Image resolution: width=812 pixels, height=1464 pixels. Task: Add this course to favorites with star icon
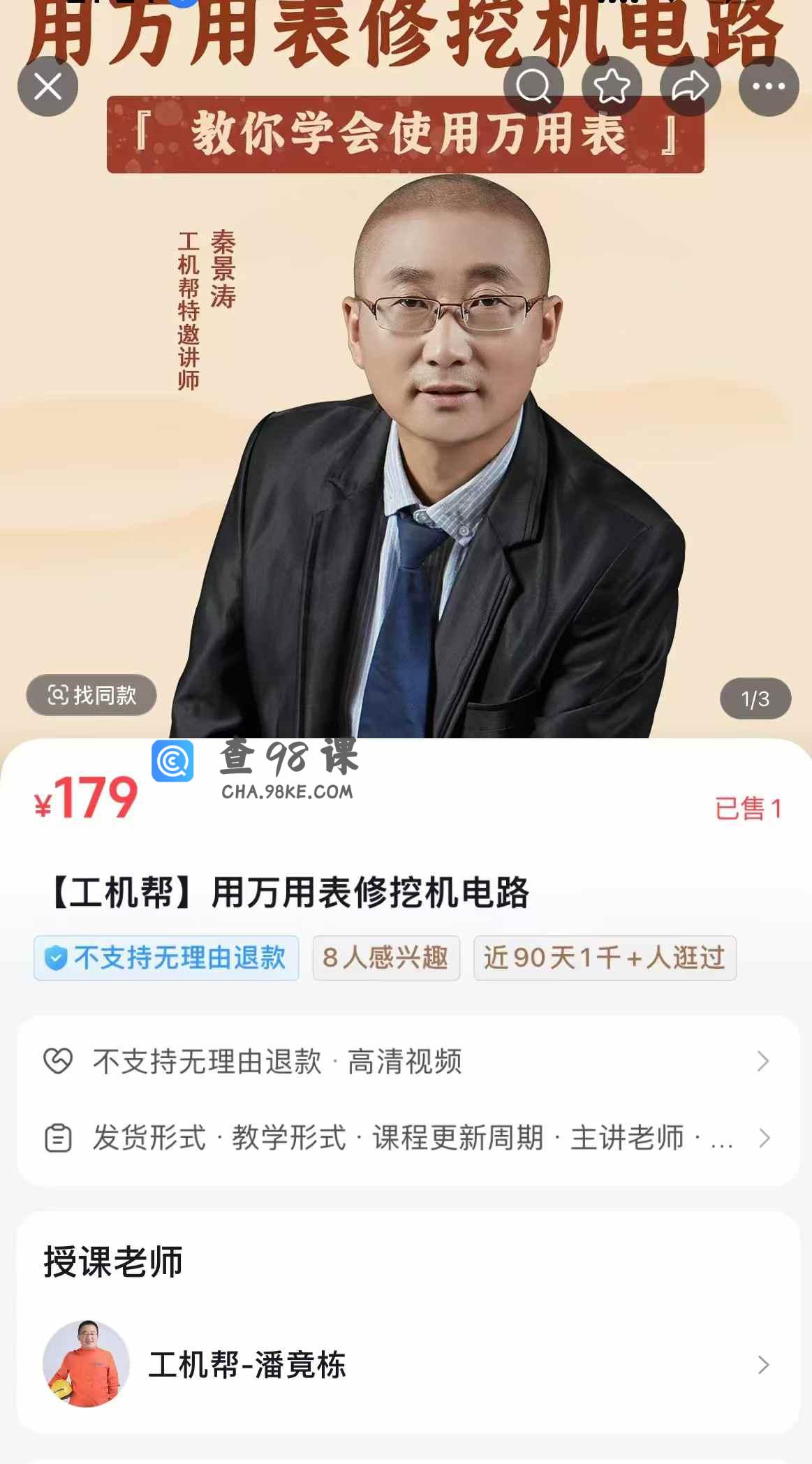pos(612,87)
